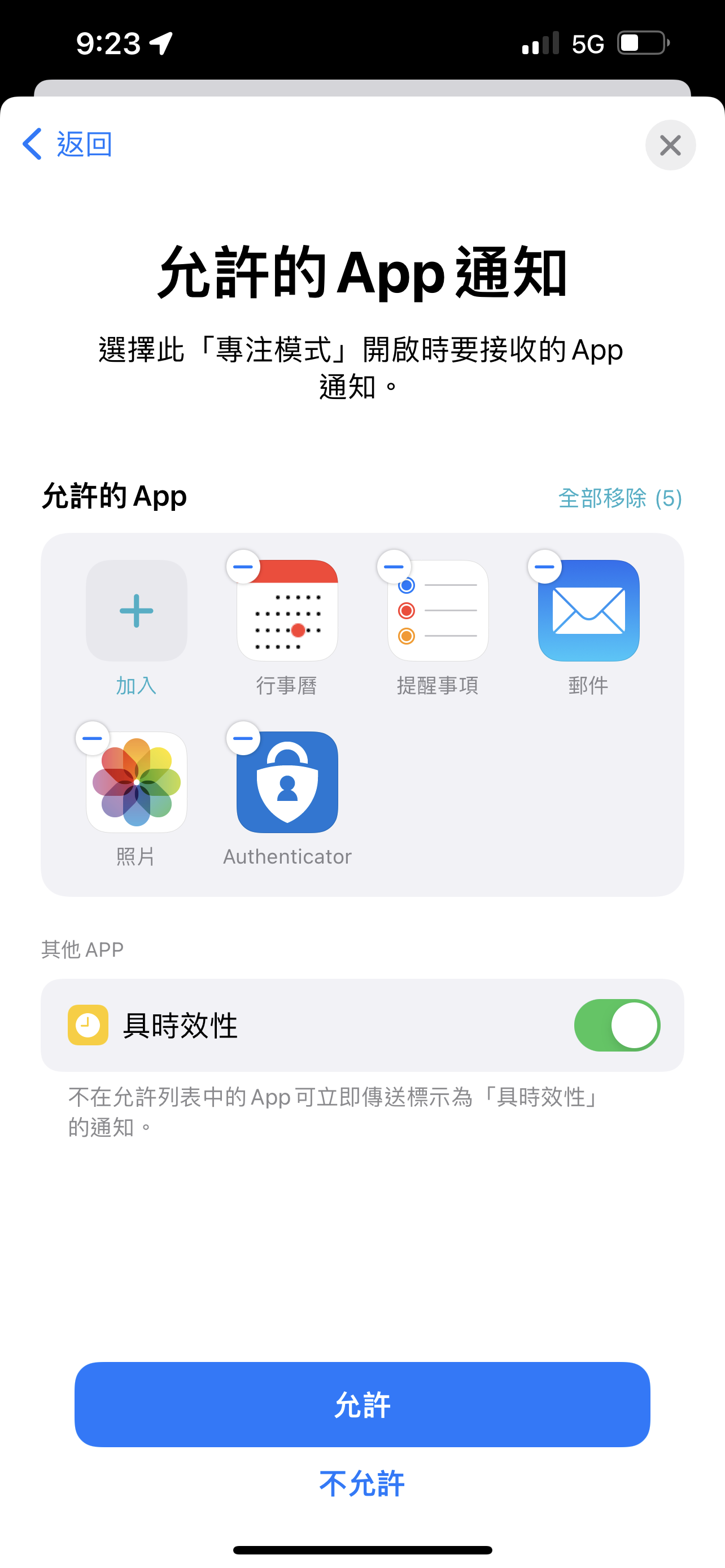Tap 全部移除 (5) to remove all apps
Image resolution: width=725 pixels, height=1568 pixels.
point(619,498)
